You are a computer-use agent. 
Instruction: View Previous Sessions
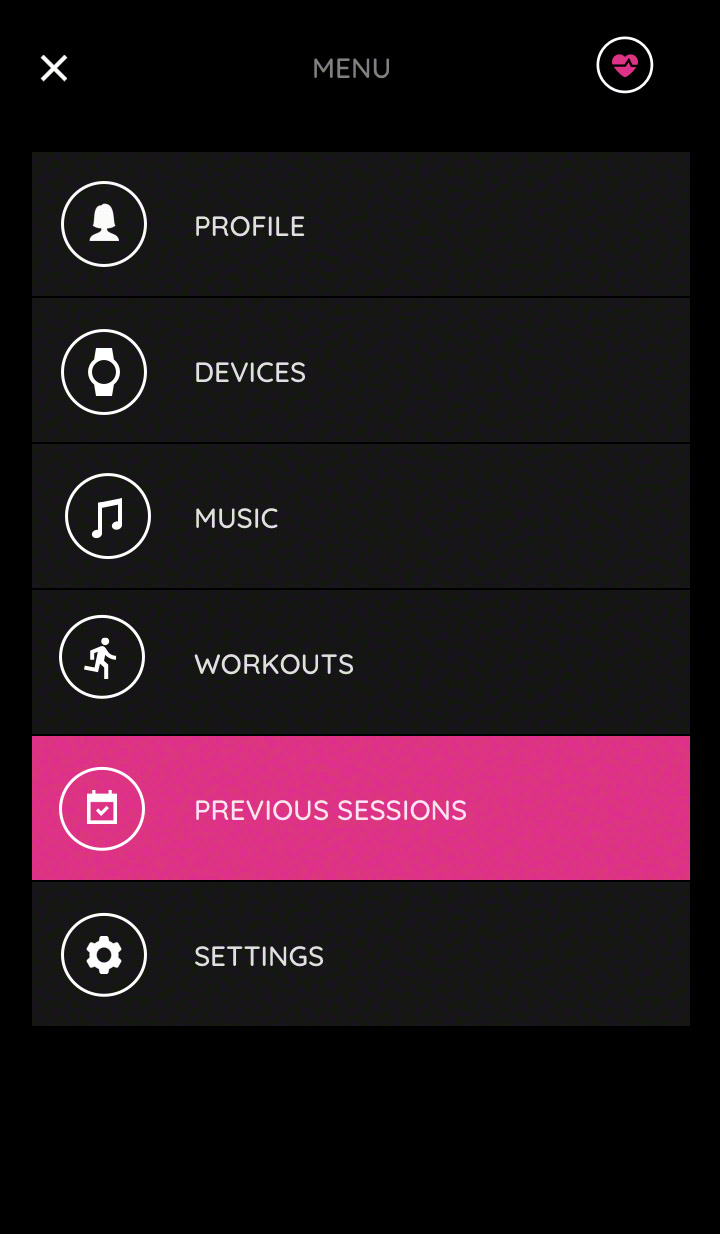361,809
